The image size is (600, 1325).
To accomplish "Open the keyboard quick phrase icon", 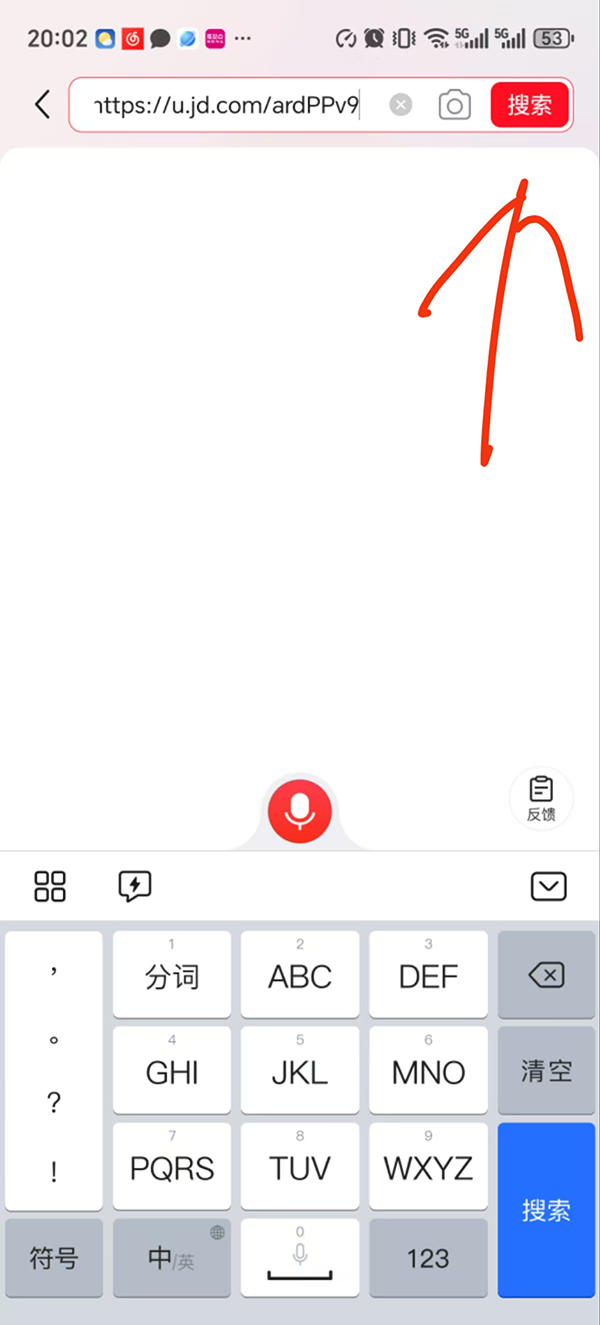I will pyautogui.click(x=134, y=885).
